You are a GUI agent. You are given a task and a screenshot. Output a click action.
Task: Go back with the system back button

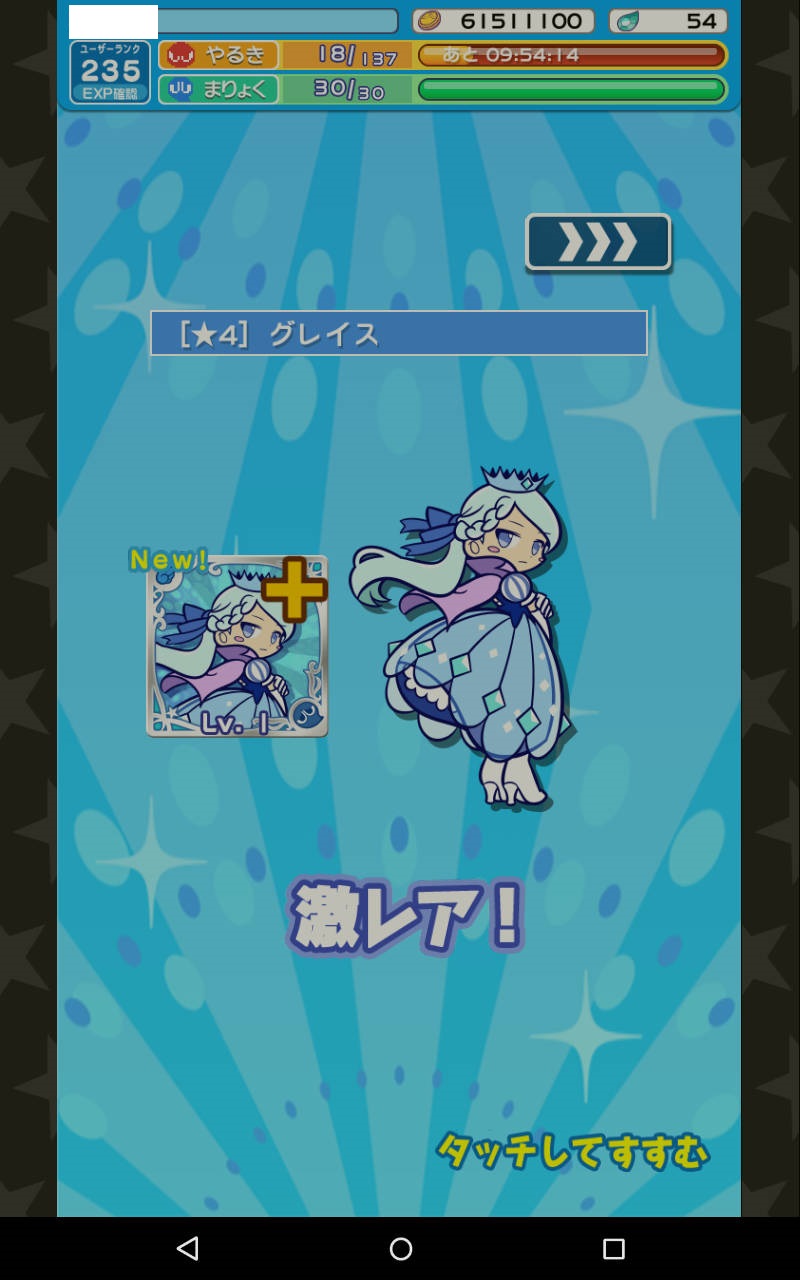pyautogui.click(x=187, y=1248)
